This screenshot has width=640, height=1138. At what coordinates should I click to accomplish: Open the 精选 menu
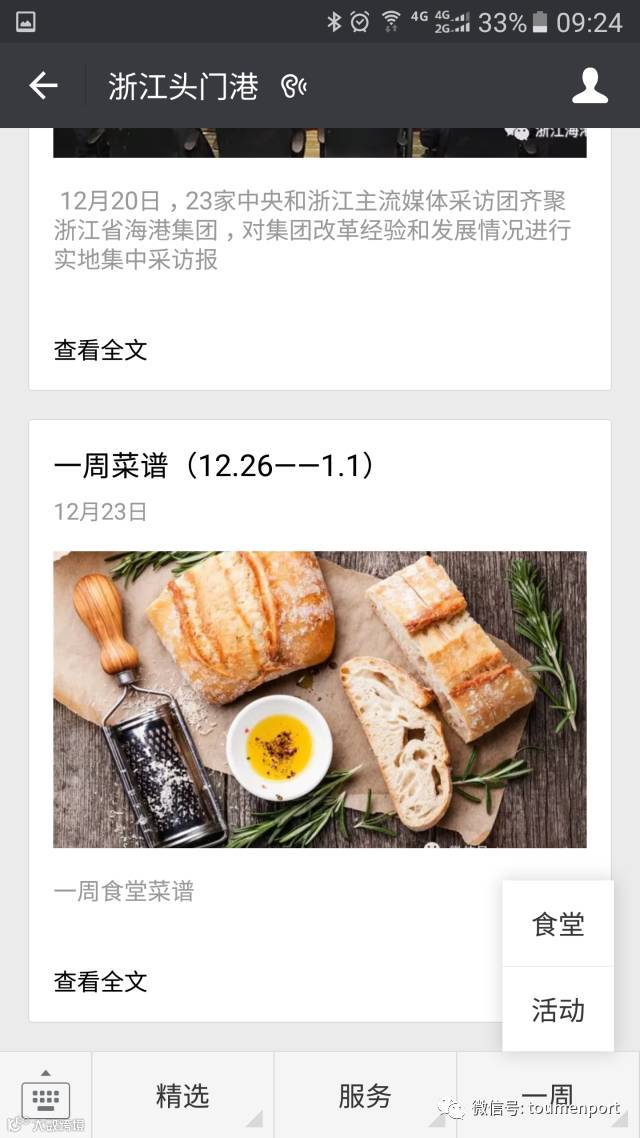coord(182,1096)
